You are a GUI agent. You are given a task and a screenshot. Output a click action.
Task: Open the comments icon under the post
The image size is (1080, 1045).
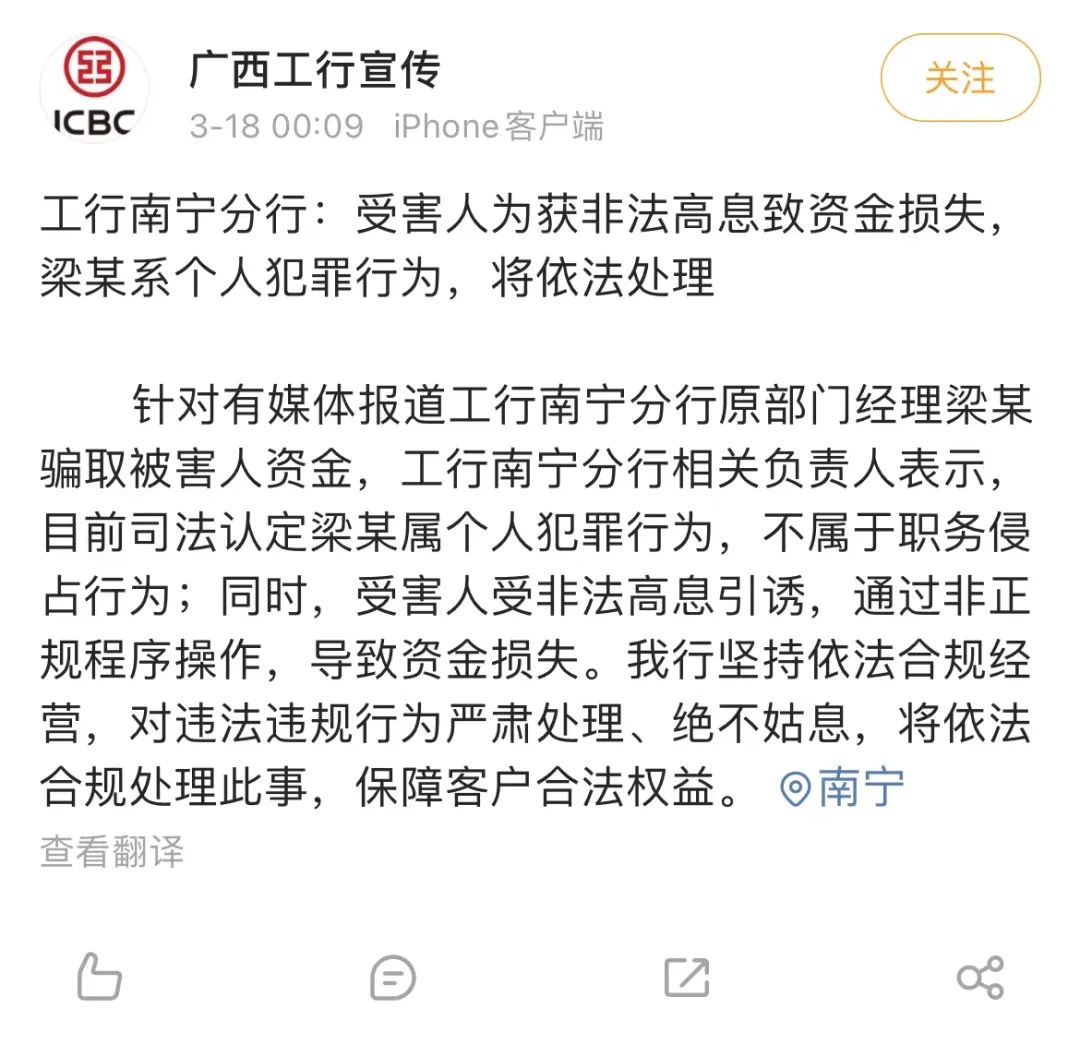[392, 977]
